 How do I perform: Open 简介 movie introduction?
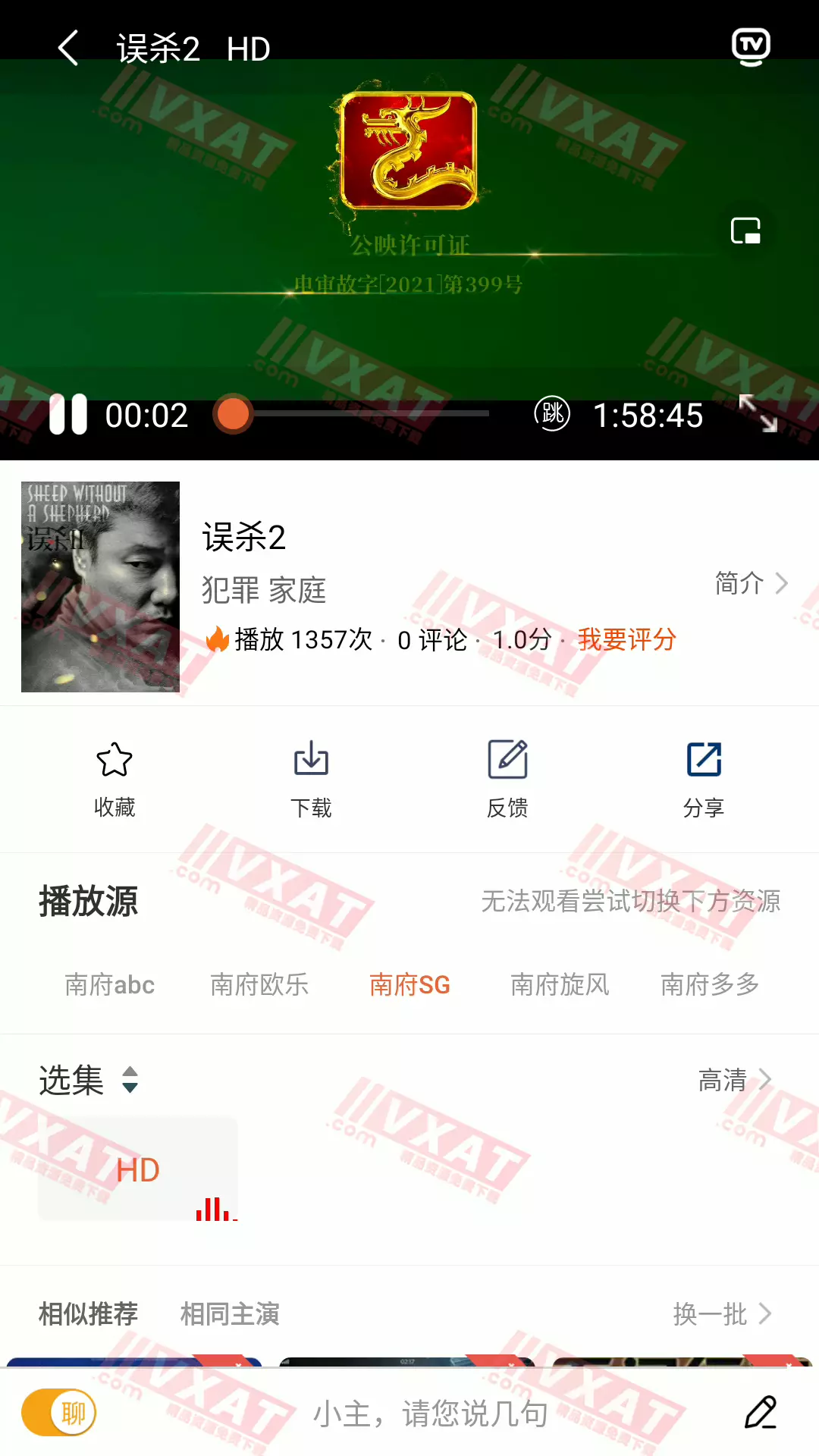[751, 583]
